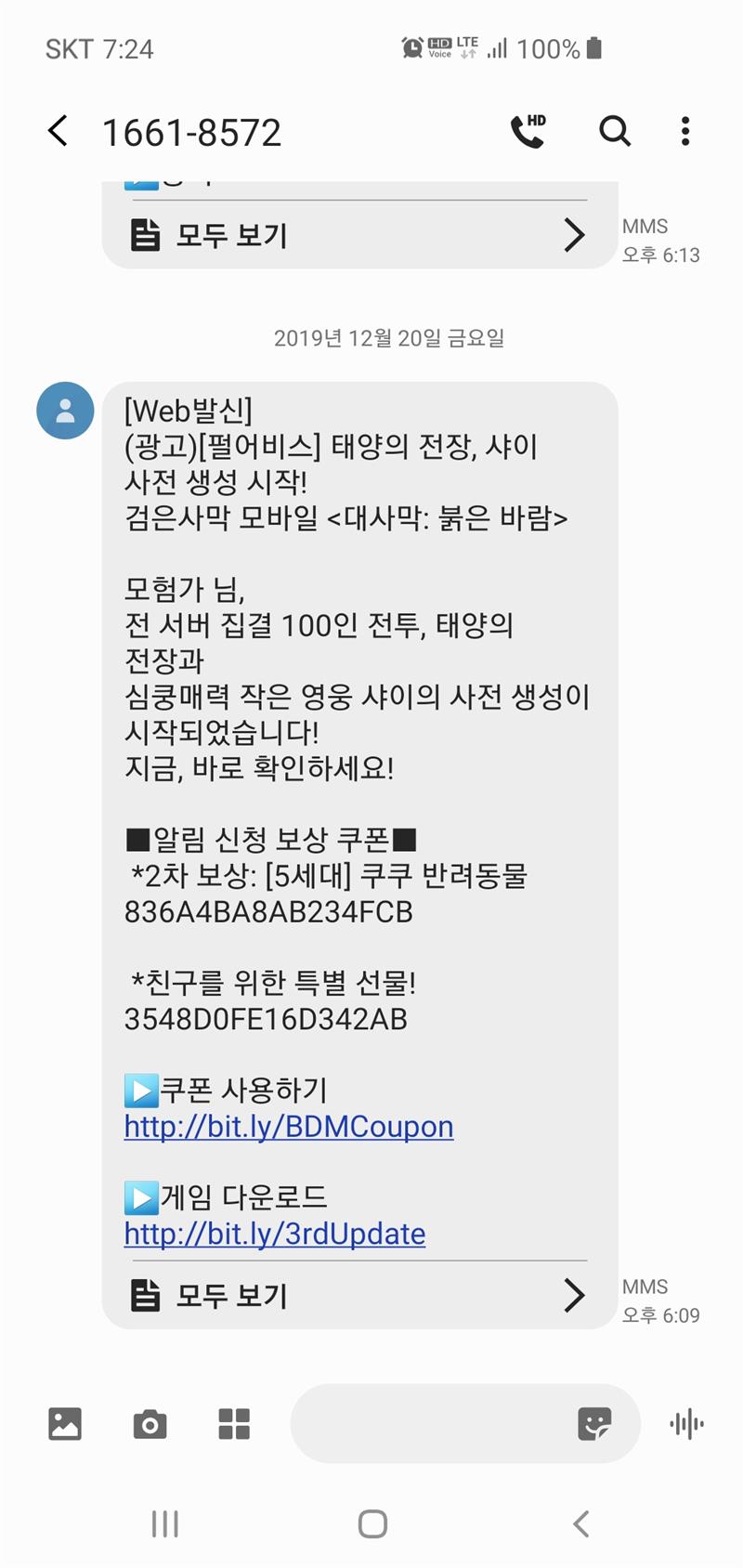This screenshot has width=743, height=1568.
Task: Open the camera to take a photo
Action: click(150, 1423)
